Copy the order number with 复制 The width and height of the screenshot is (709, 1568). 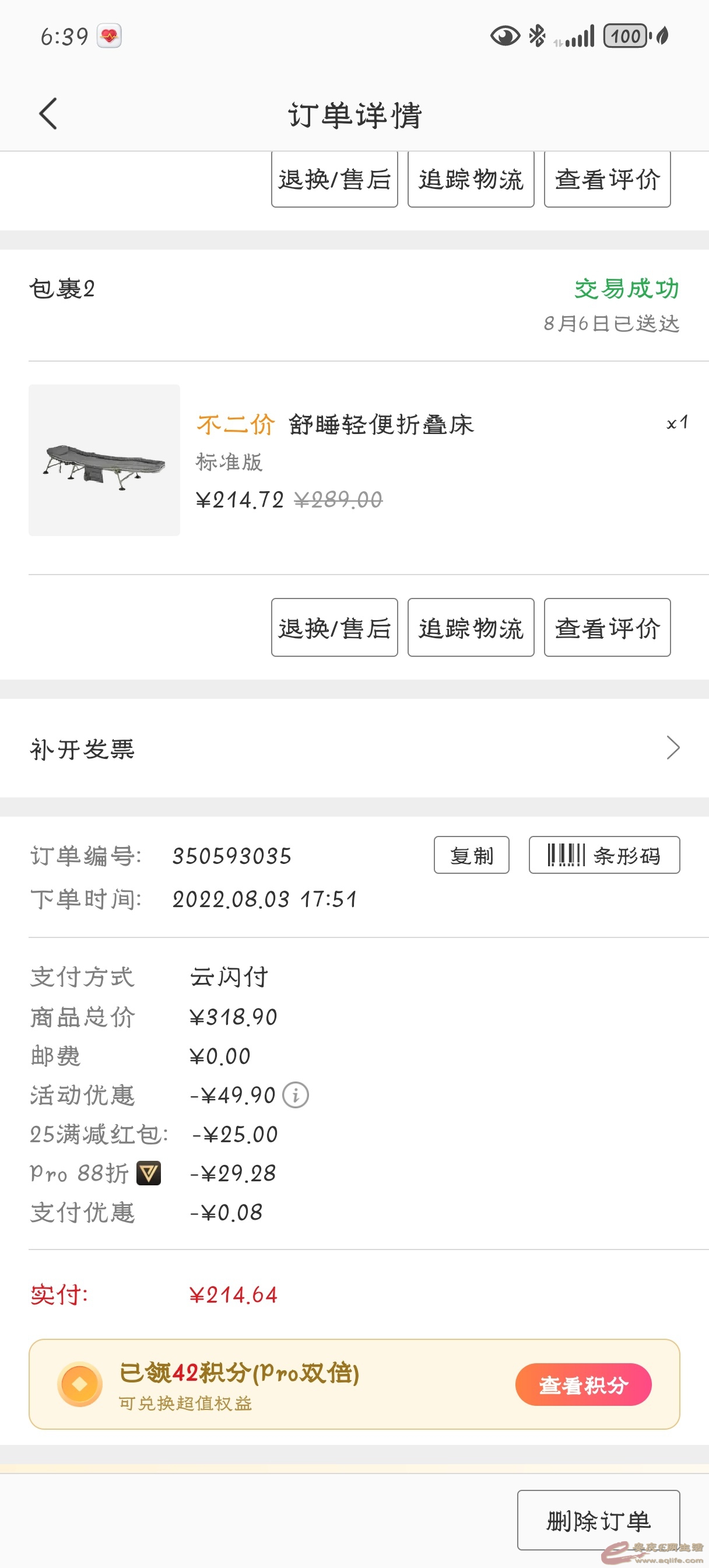(471, 855)
